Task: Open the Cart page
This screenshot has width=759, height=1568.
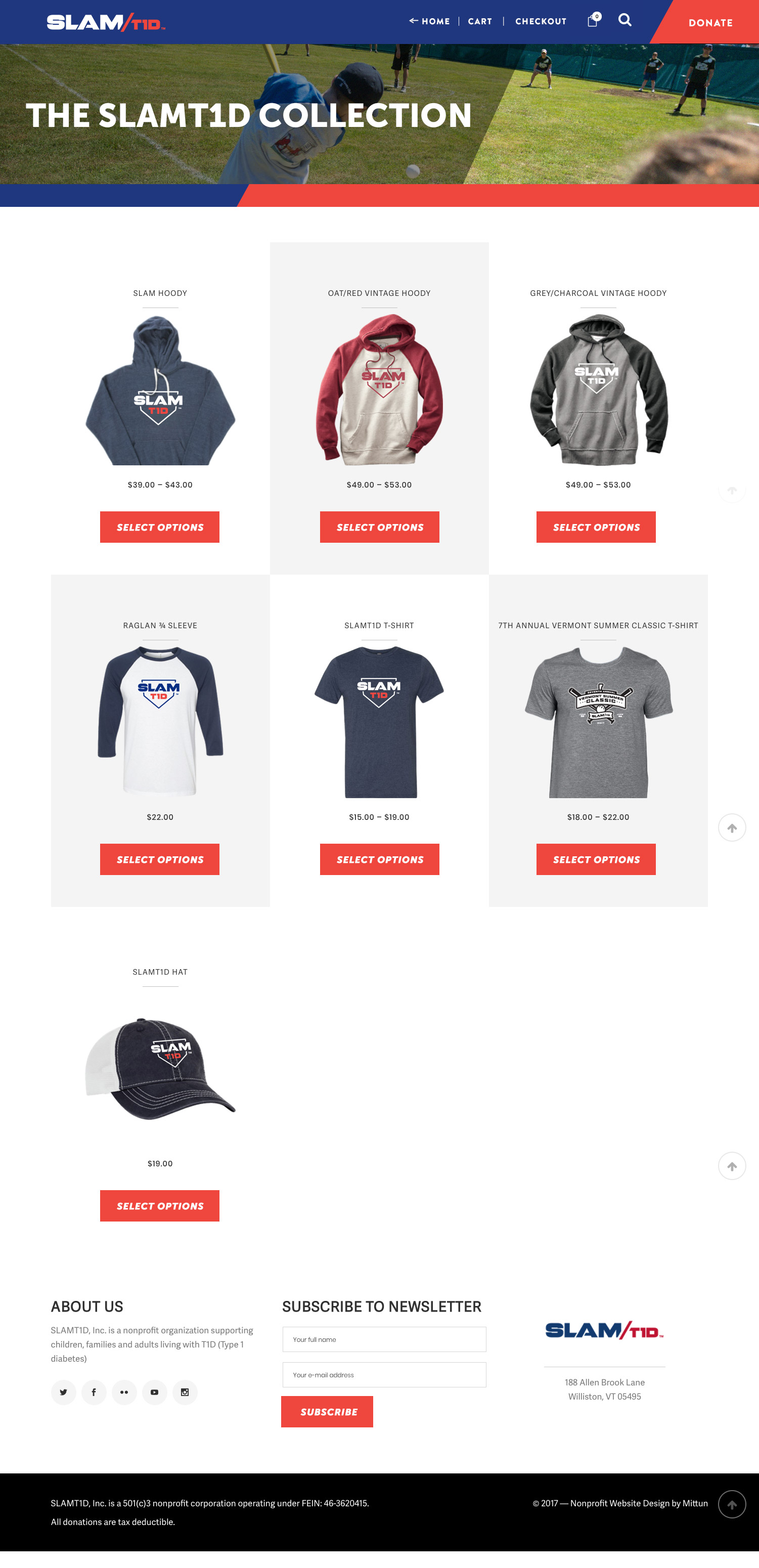Action: (x=480, y=21)
